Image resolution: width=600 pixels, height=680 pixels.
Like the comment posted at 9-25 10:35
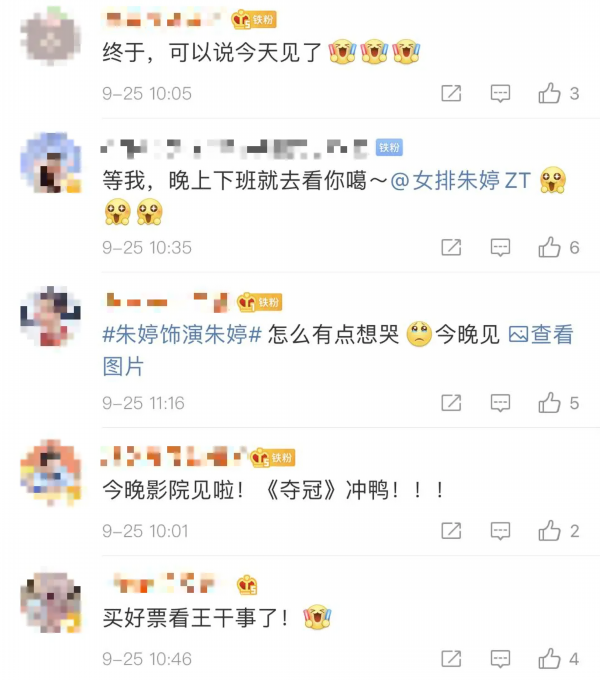click(x=550, y=247)
